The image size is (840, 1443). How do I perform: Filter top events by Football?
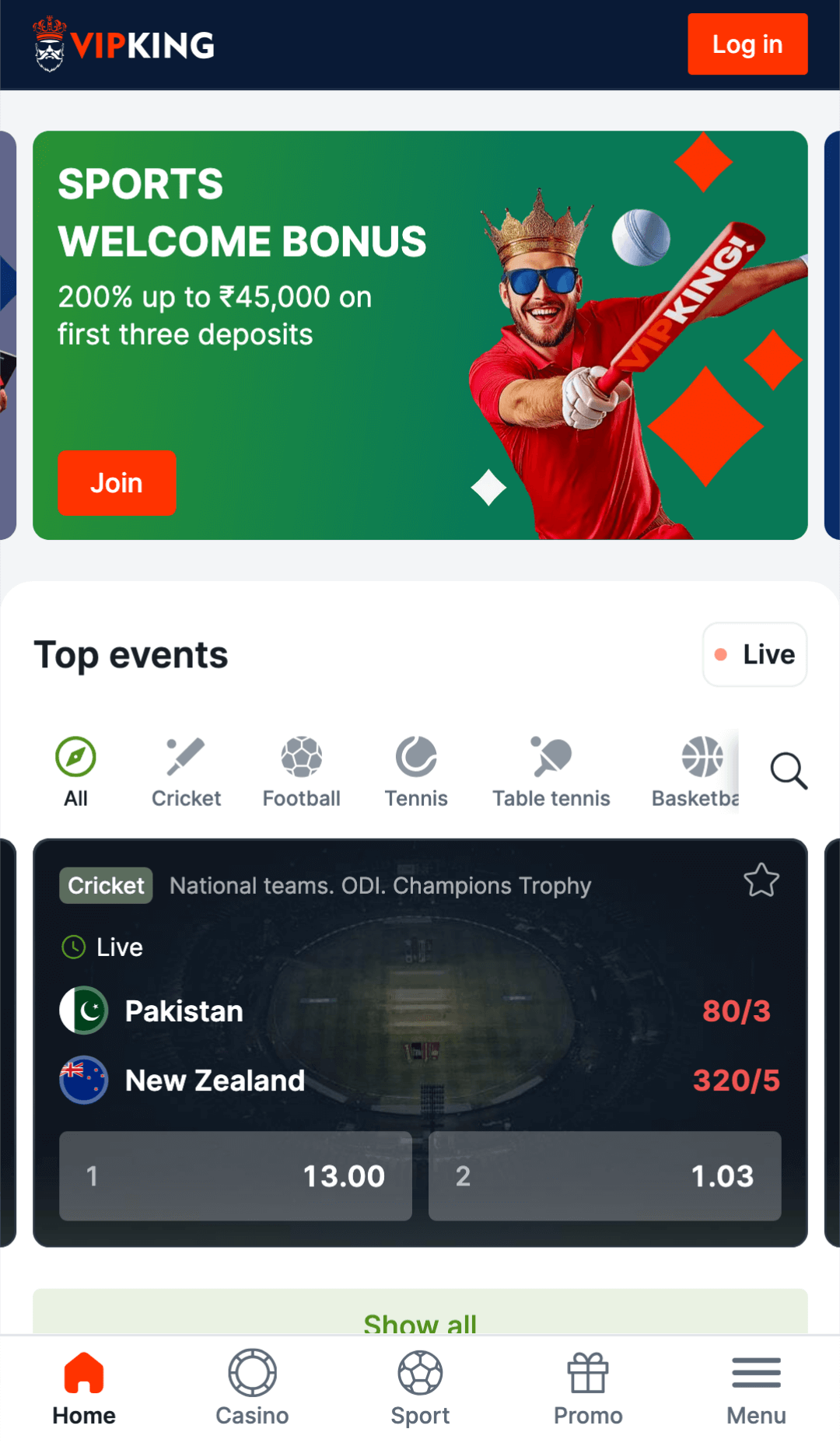pyautogui.click(x=301, y=772)
